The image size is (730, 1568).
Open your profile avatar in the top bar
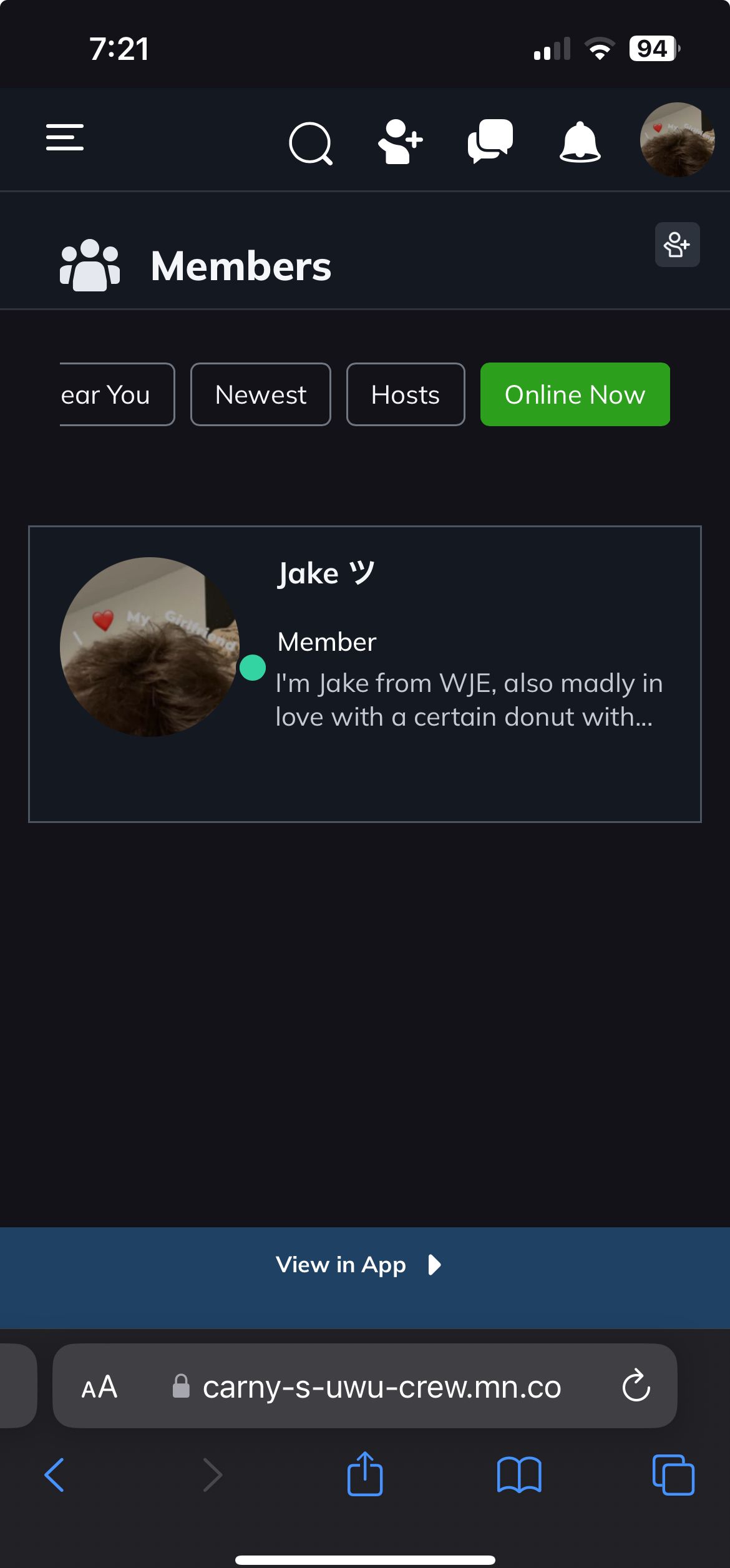click(x=677, y=140)
